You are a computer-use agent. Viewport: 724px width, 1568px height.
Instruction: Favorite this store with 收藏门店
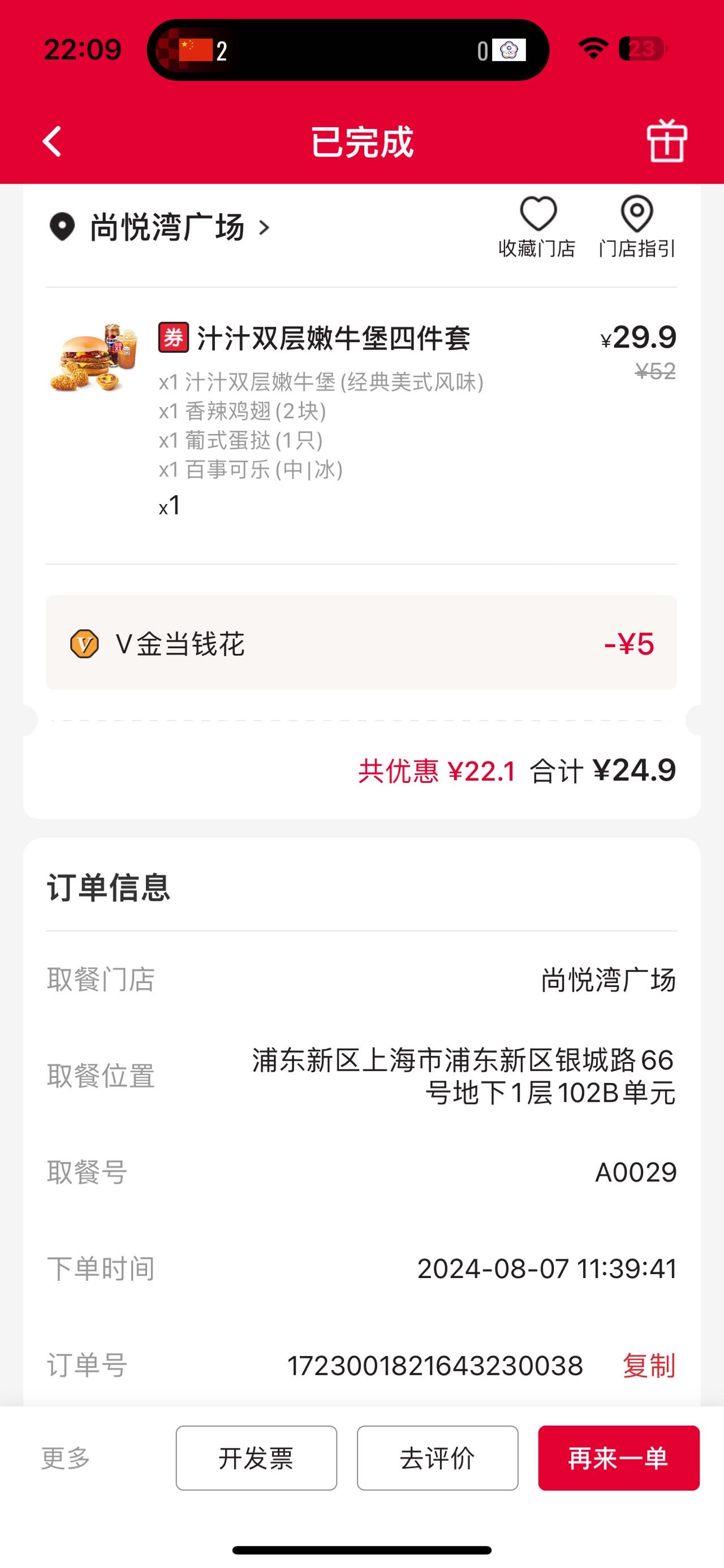pos(537,227)
